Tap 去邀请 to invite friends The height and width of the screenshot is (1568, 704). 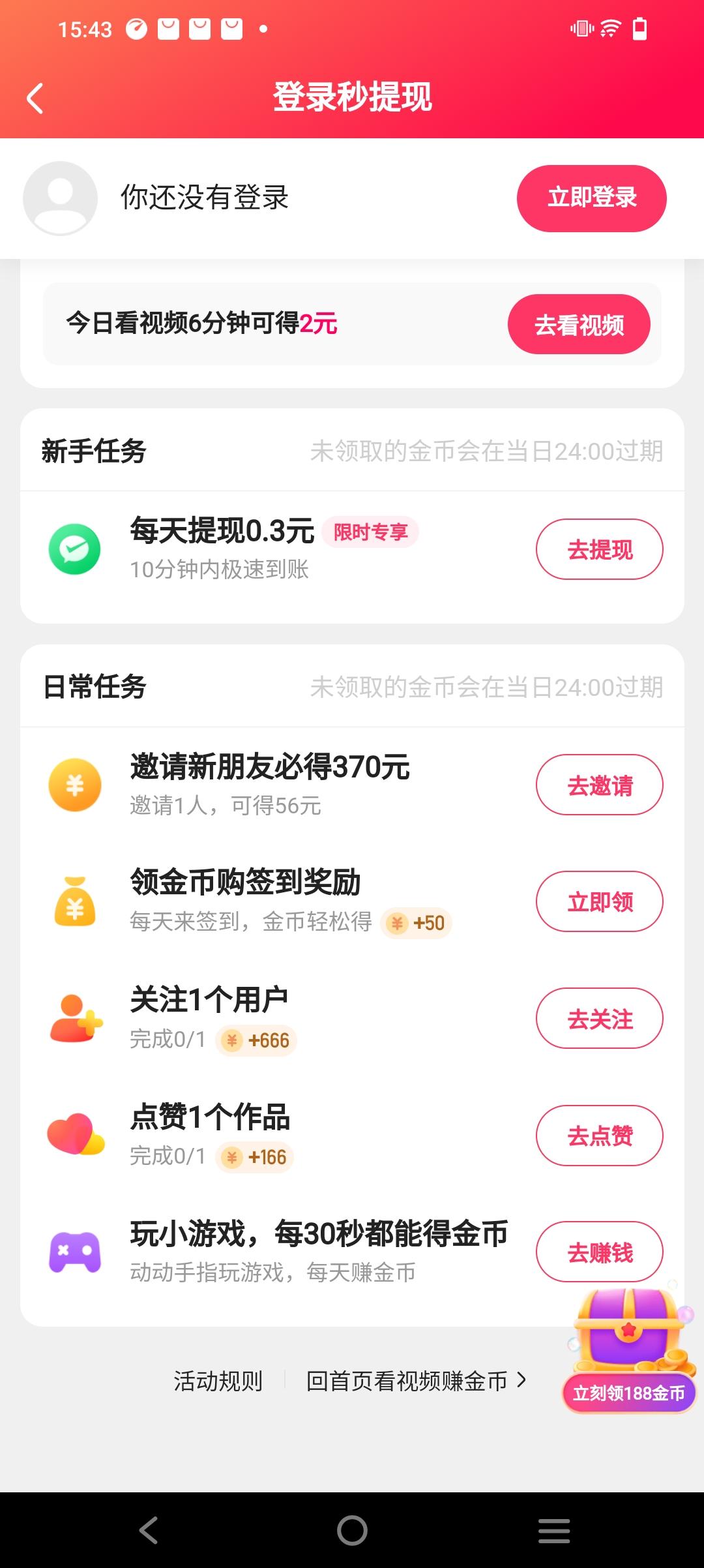(x=598, y=785)
